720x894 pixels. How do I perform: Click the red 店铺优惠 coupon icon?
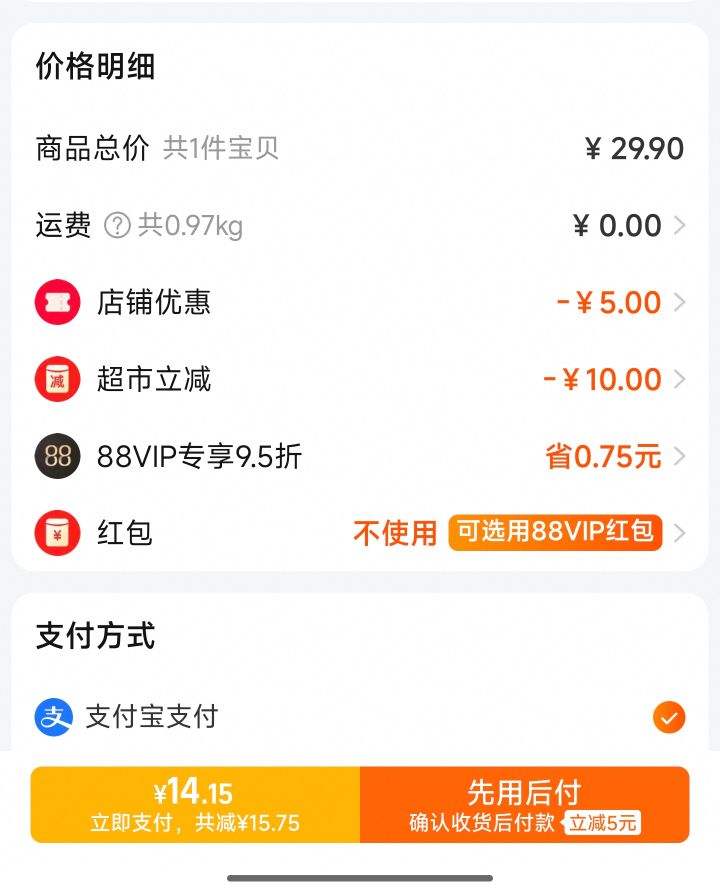tap(57, 303)
